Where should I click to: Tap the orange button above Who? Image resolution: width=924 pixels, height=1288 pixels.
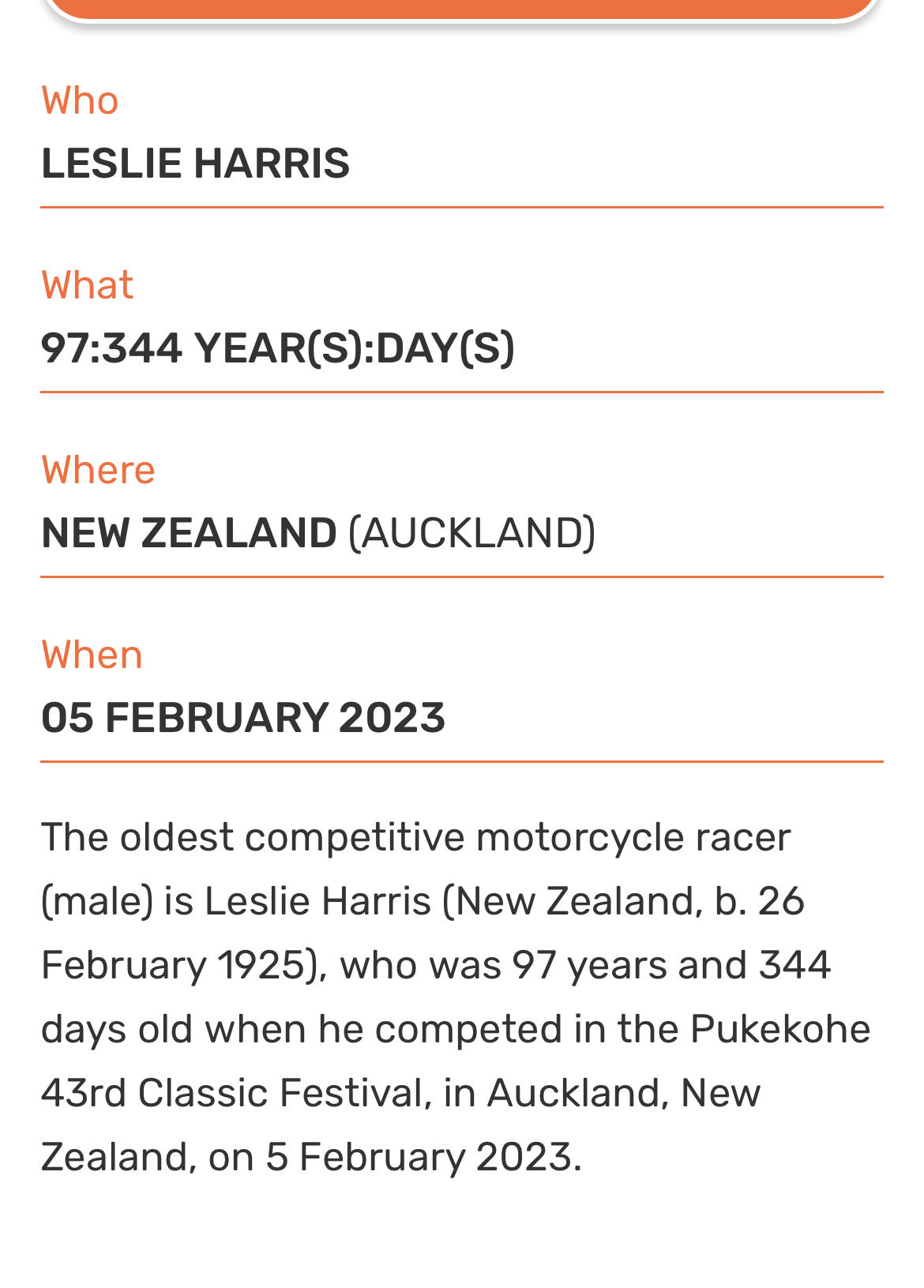(x=462, y=7)
